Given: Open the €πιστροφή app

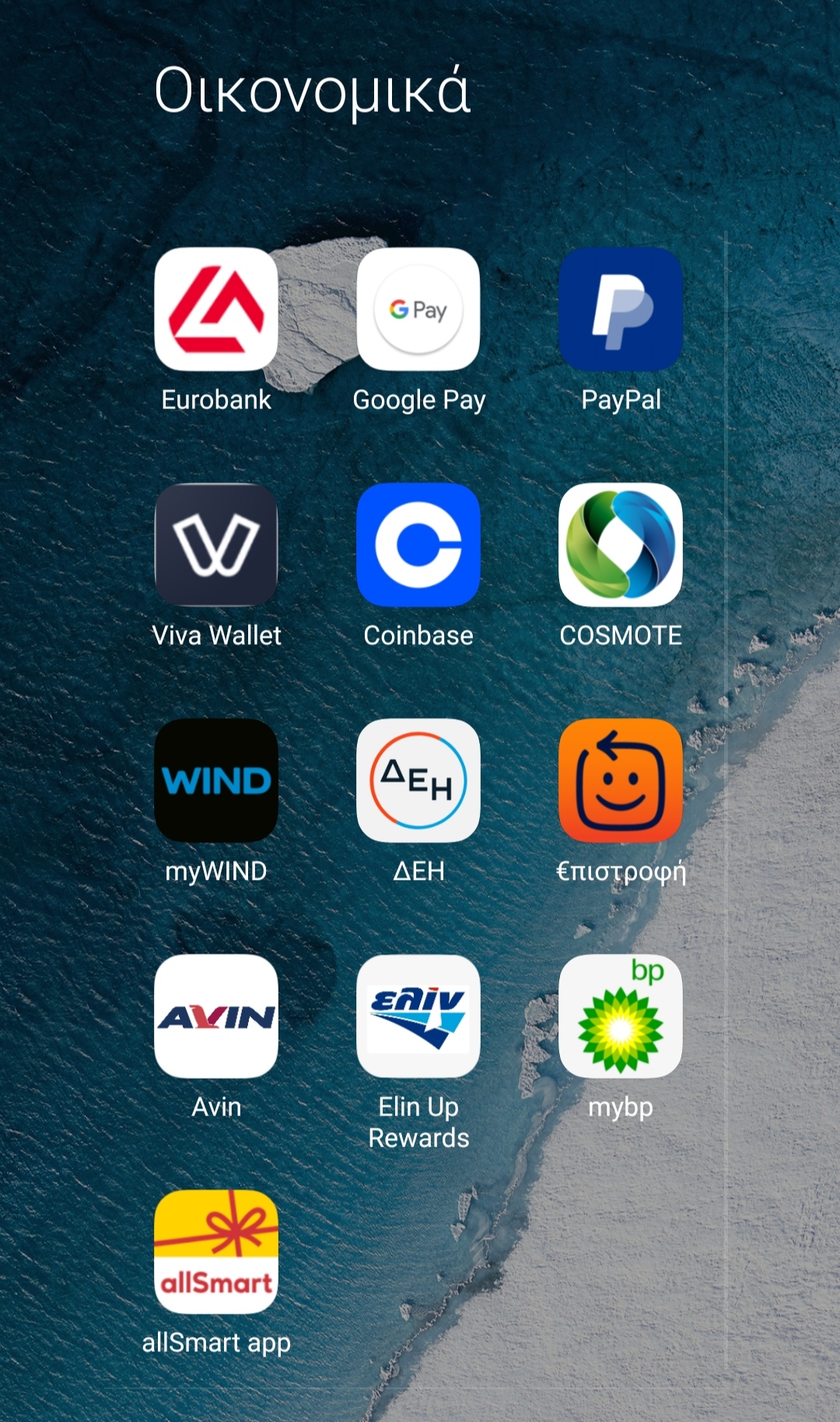Looking at the screenshot, I should point(621,780).
